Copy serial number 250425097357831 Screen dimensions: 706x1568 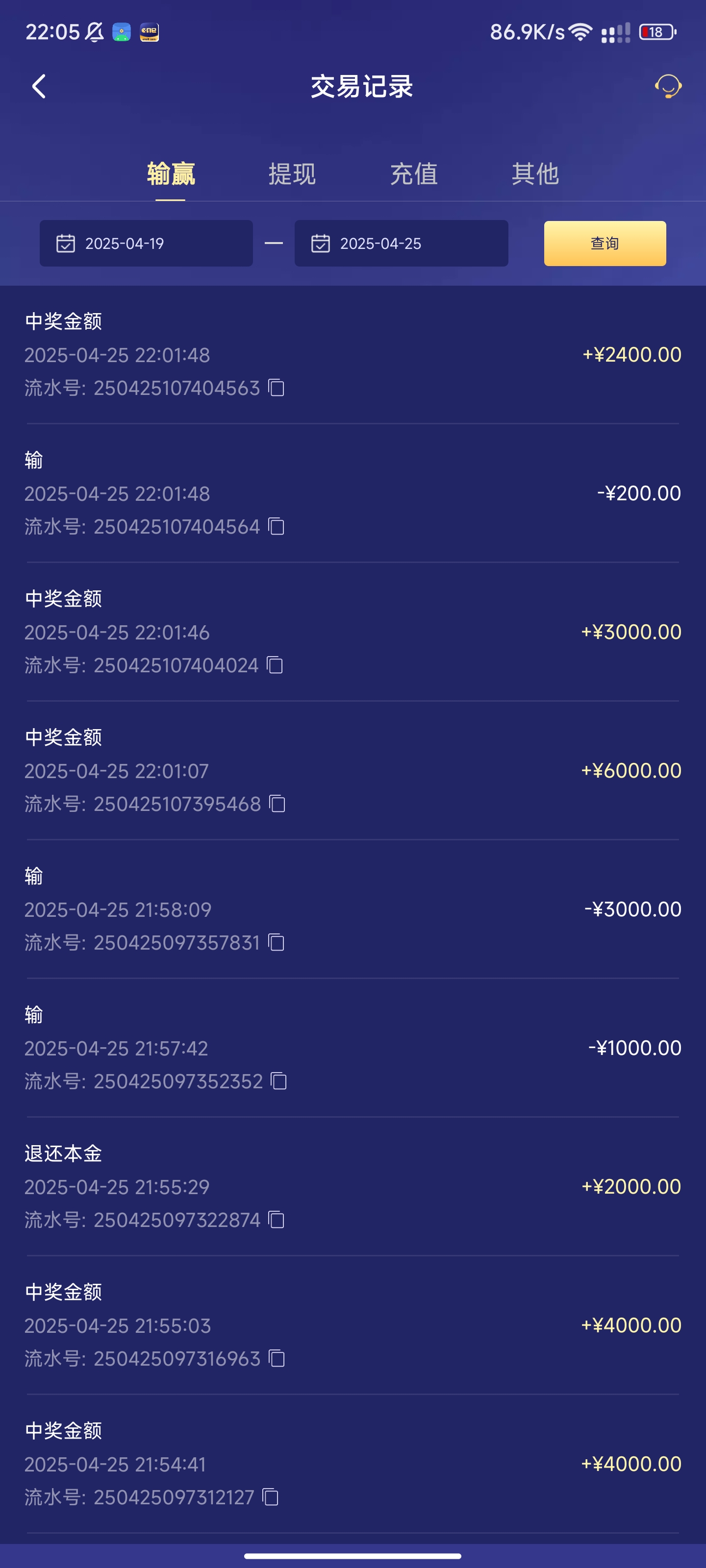277,943
